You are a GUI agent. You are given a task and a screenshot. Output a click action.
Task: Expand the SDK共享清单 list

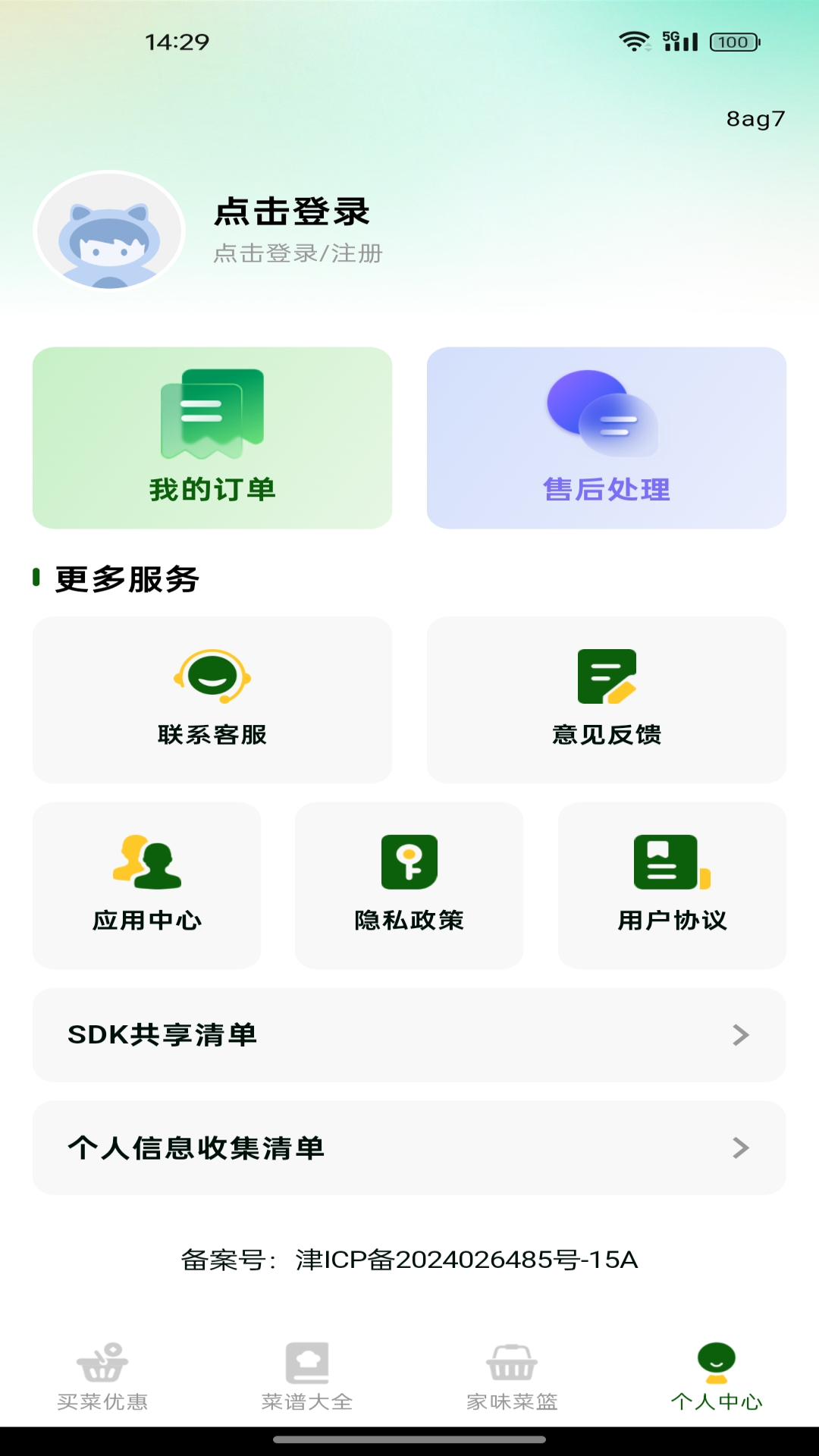pyautogui.click(x=409, y=1035)
